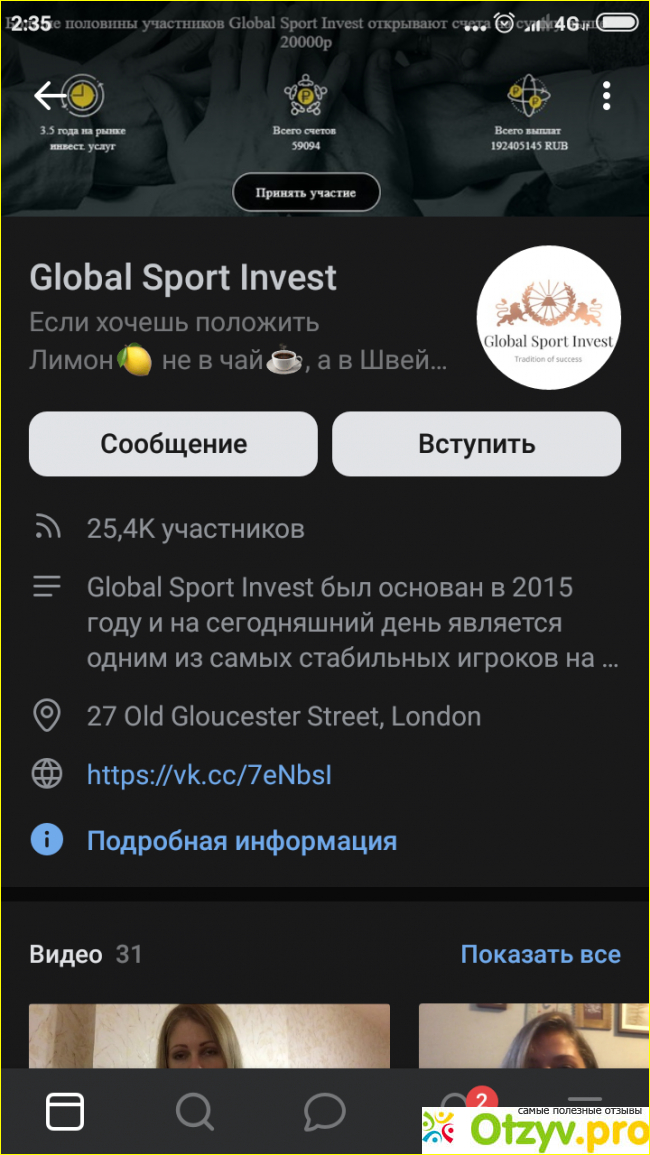Open the 27 Old Gloucester Street address
The image size is (650, 1155).
coord(283,716)
